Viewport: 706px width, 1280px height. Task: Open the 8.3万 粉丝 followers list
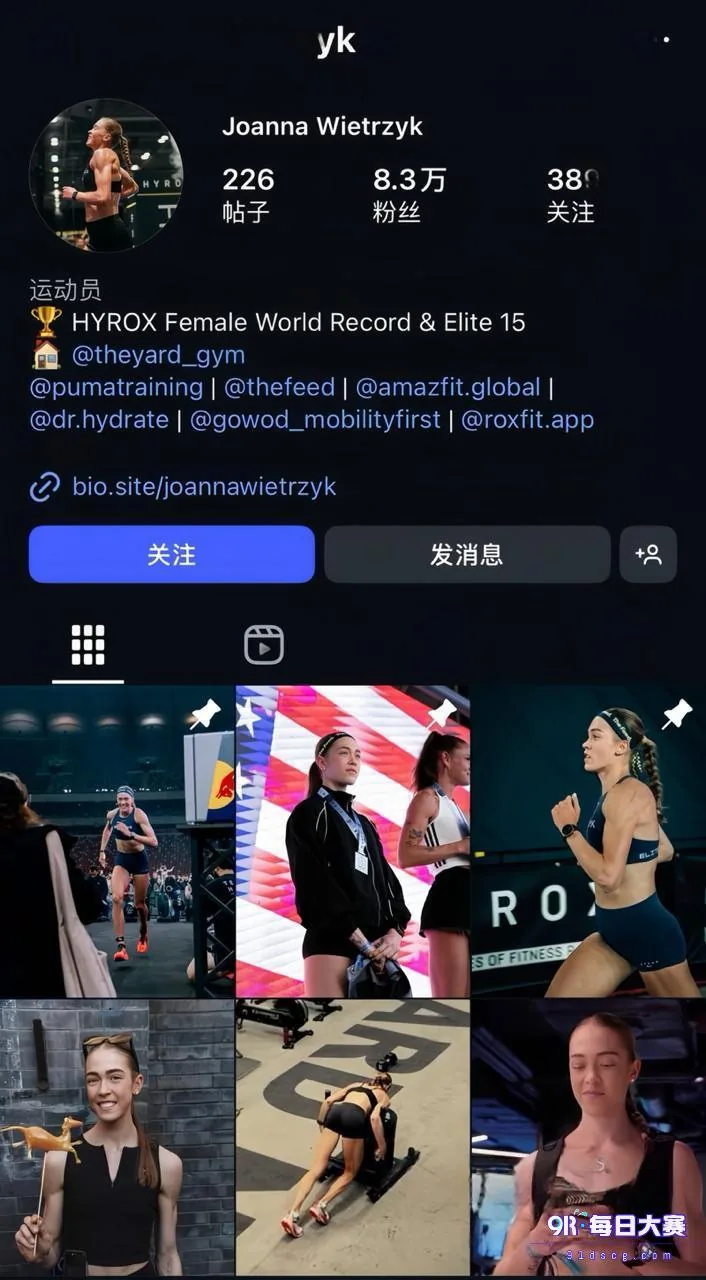[409, 194]
